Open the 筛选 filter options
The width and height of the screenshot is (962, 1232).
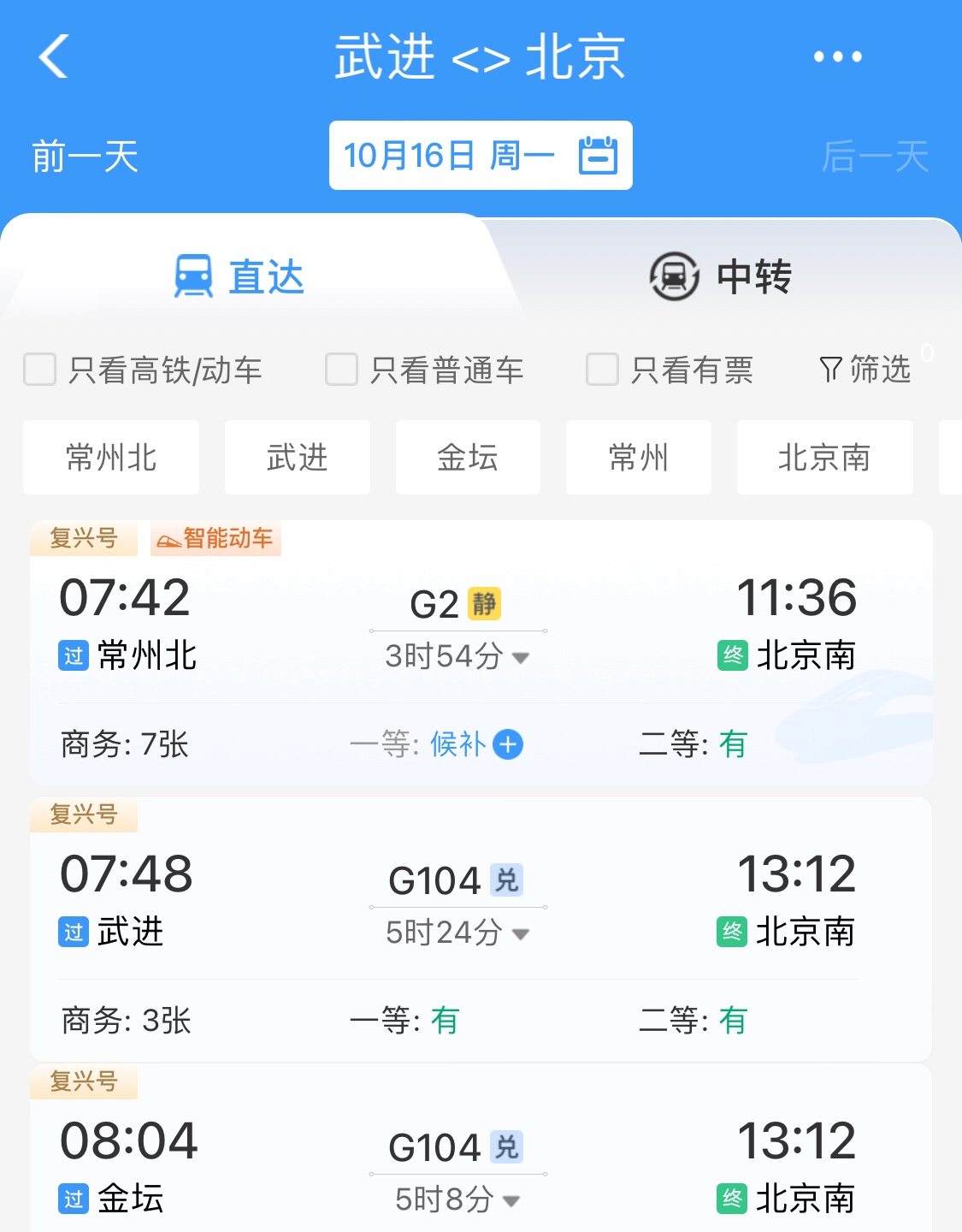[865, 370]
